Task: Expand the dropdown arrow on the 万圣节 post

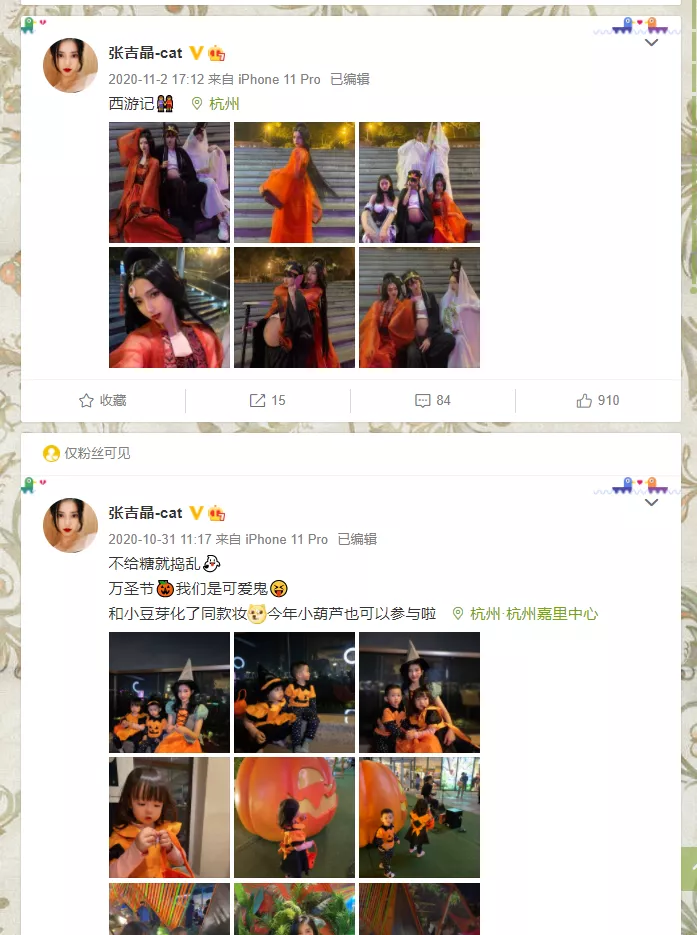Action: 652,503
